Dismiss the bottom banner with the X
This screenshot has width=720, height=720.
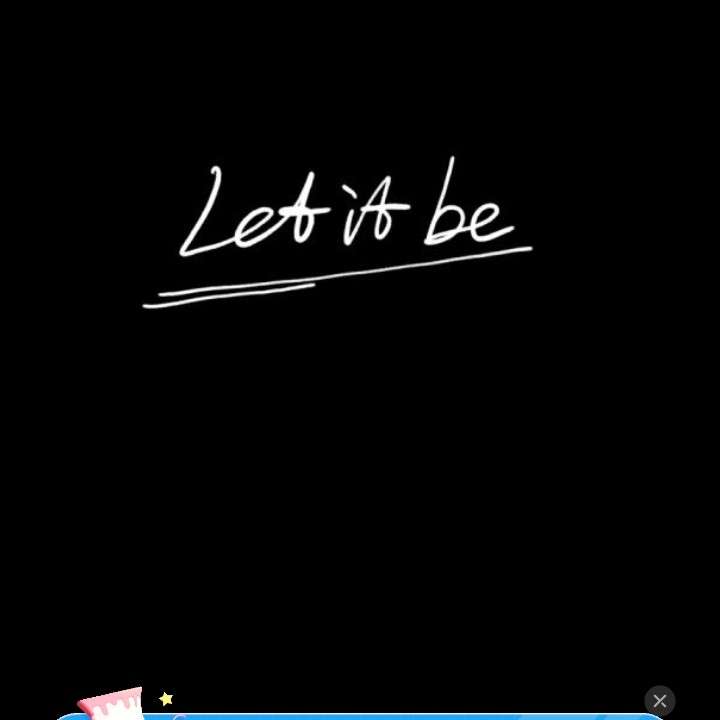pyautogui.click(x=659, y=701)
